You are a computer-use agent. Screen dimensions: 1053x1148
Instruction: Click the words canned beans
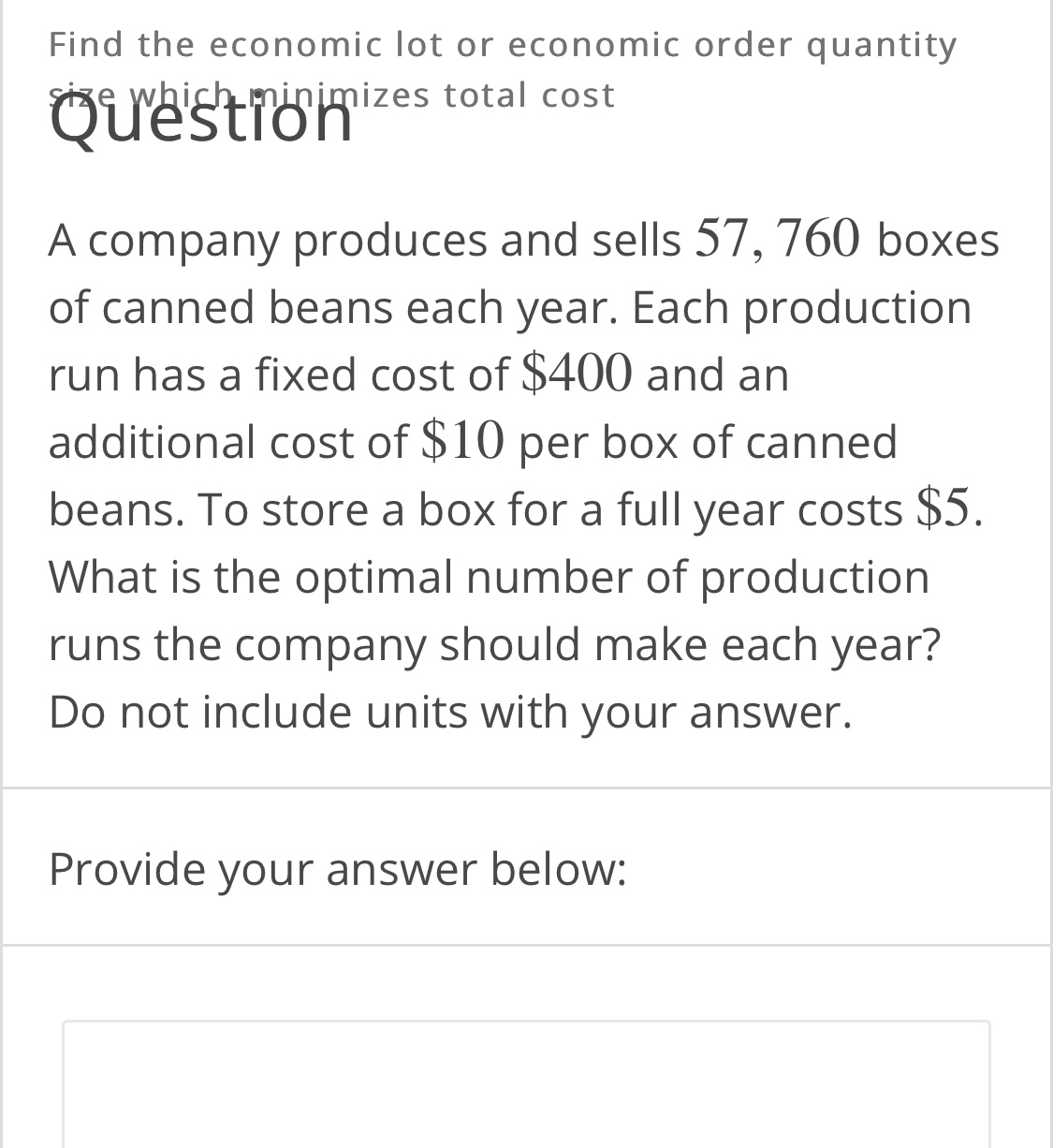234,305
